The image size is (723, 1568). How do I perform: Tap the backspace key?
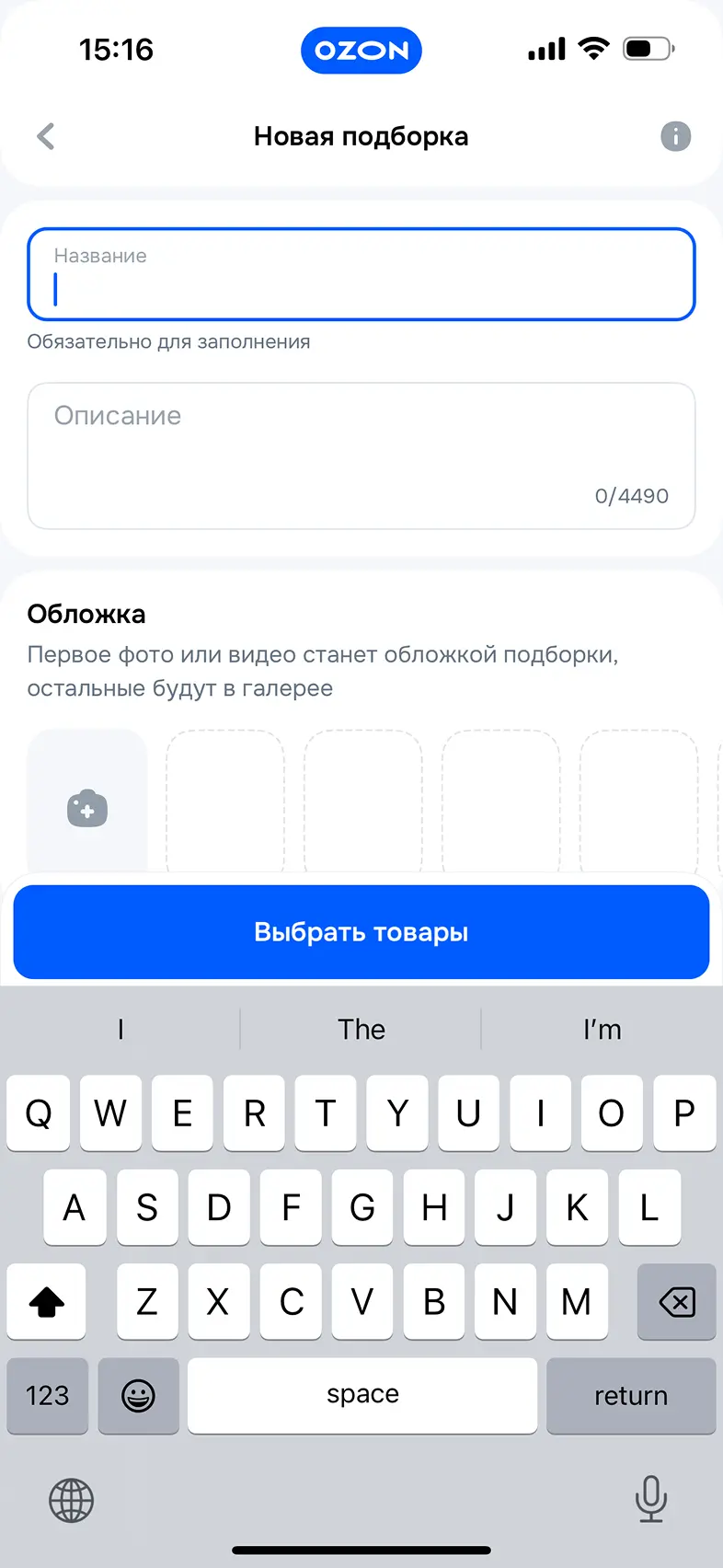click(676, 1301)
